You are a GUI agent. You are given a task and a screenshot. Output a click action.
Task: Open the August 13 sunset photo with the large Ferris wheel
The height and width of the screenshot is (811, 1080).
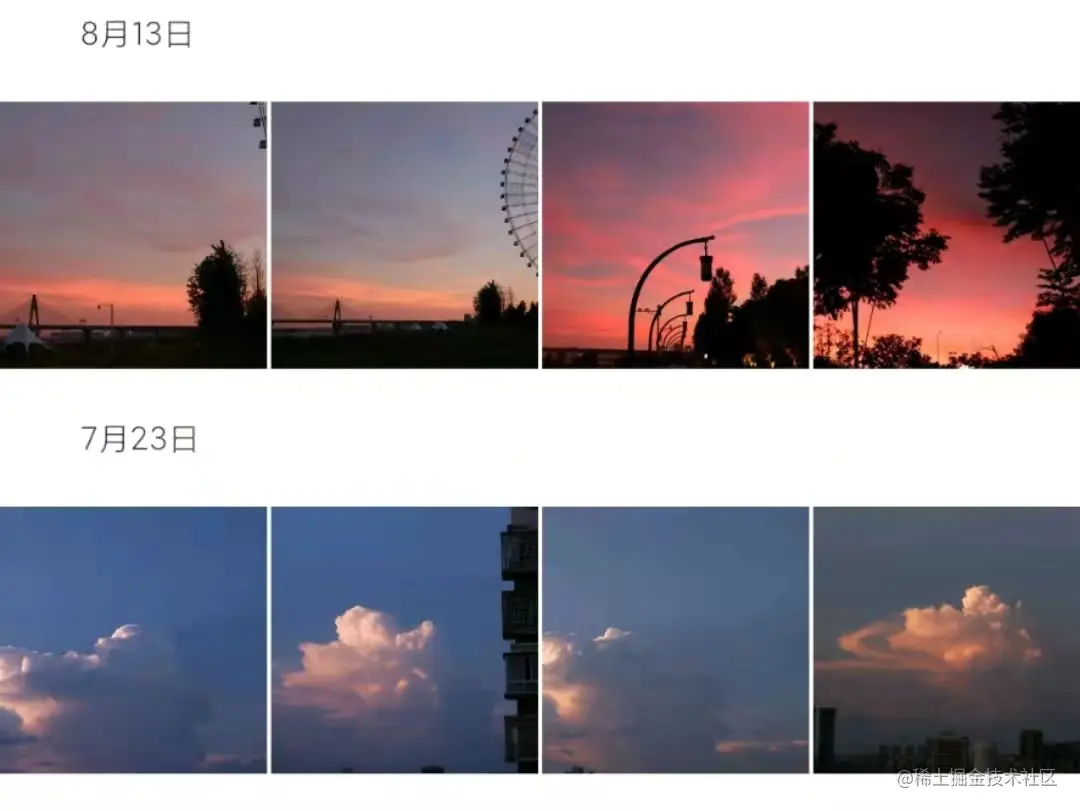pos(404,235)
